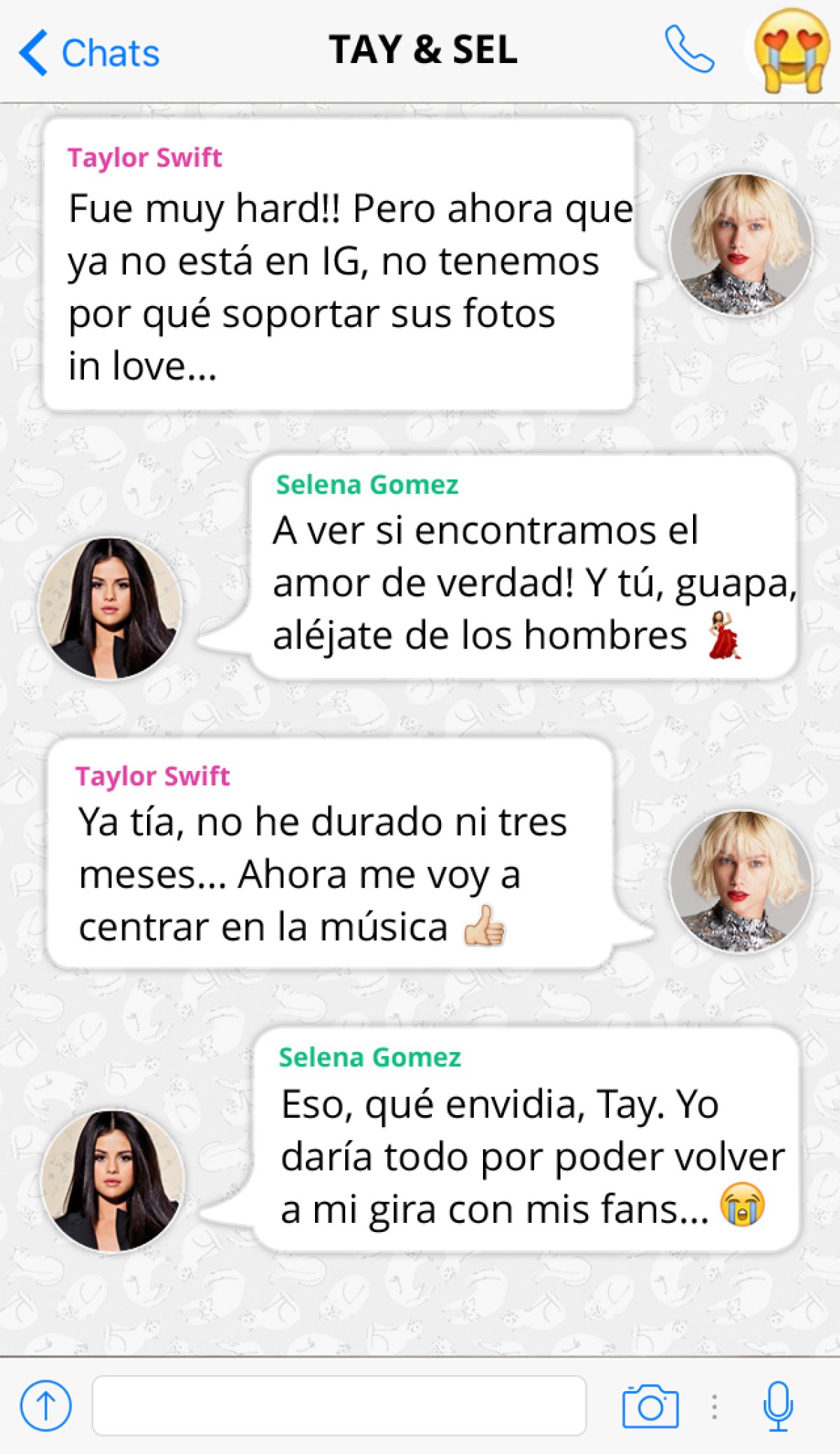Start a voice call with TAY & SEL
Viewport: 840px width, 1454px height.
(x=689, y=50)
